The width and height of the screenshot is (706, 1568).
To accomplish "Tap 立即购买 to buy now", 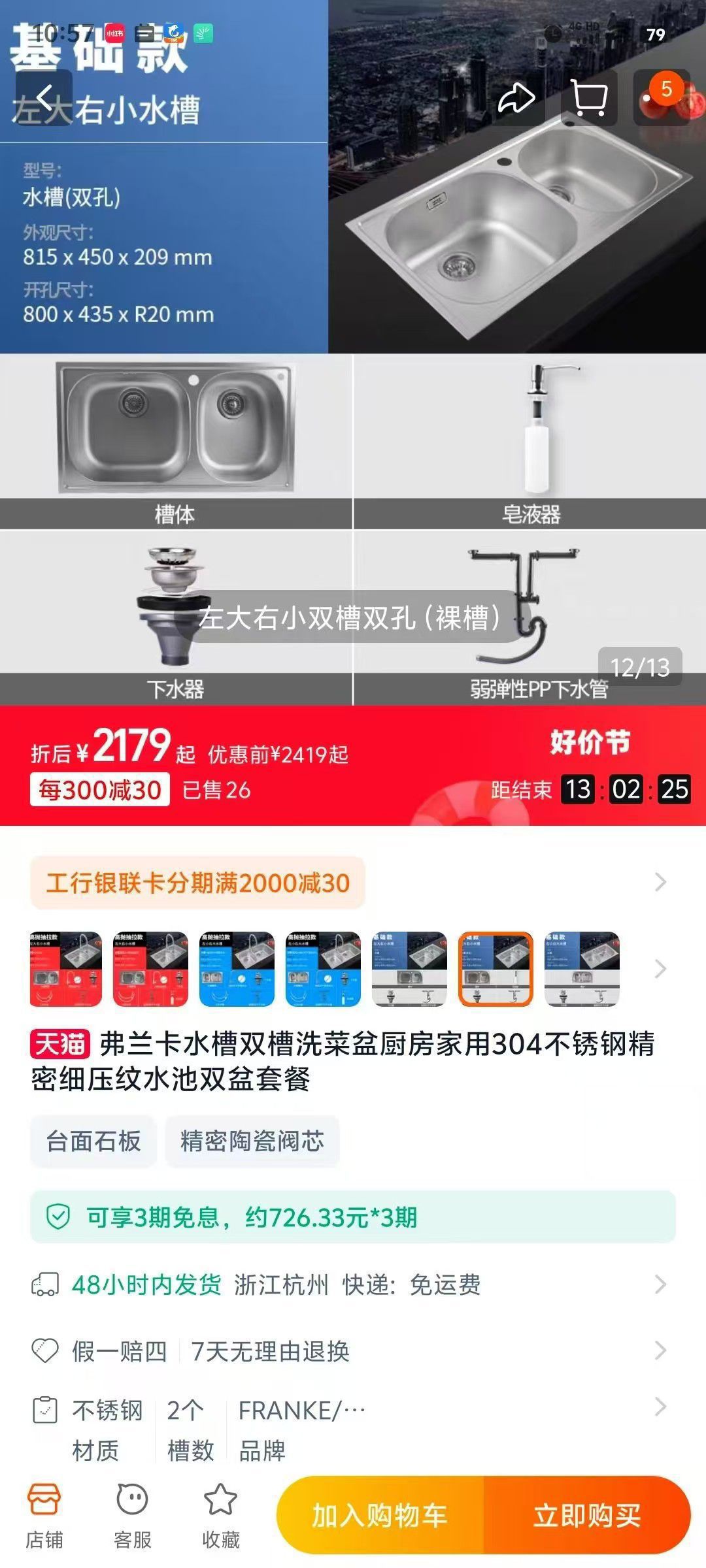I will point(587,1516).
